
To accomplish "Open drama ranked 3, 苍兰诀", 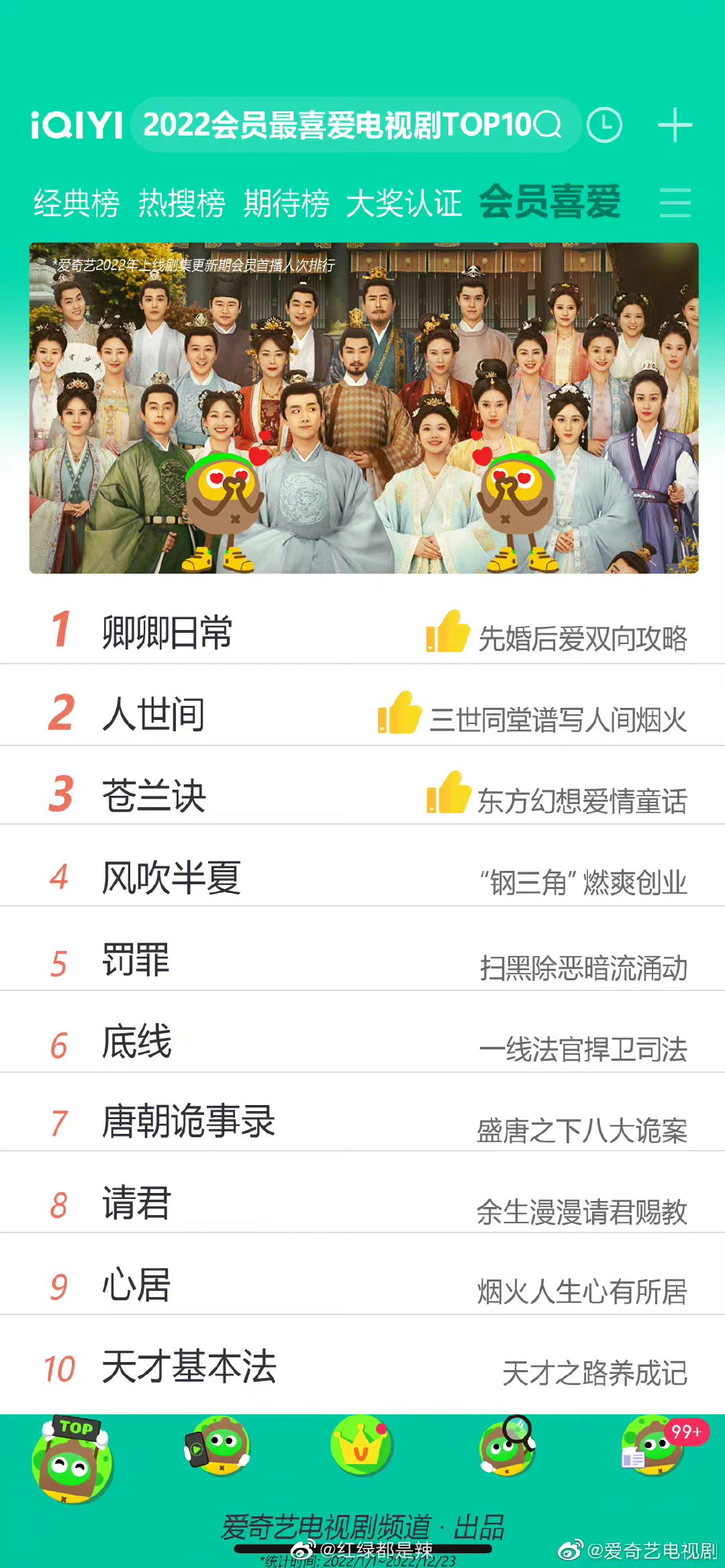I will [154, 793].
